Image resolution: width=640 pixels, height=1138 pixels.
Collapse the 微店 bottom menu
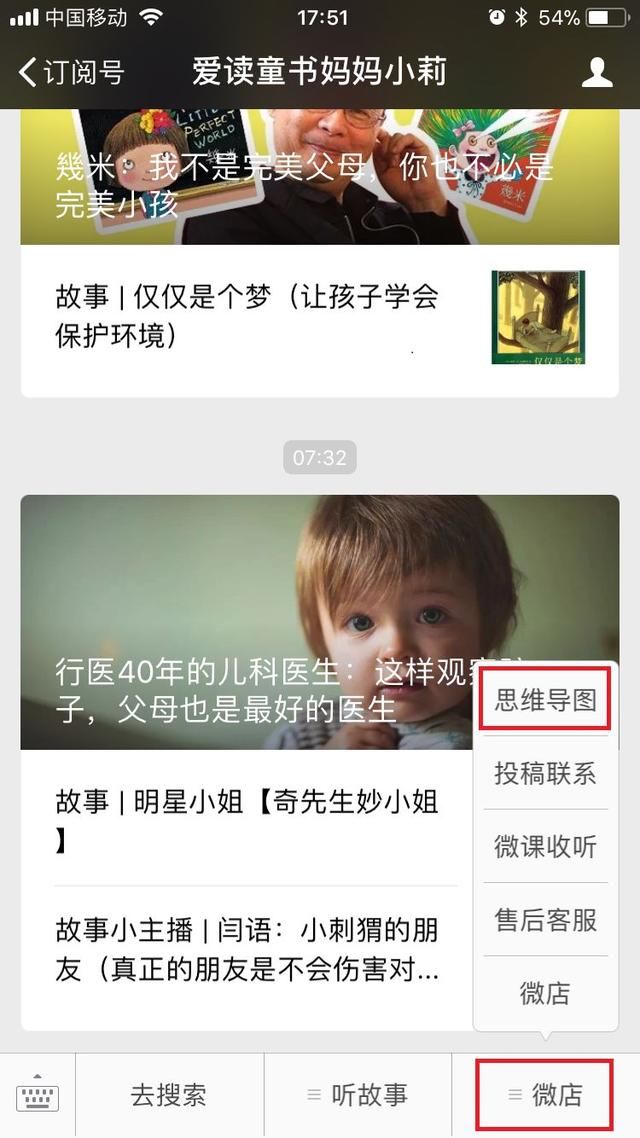[x=545, y=1095]
